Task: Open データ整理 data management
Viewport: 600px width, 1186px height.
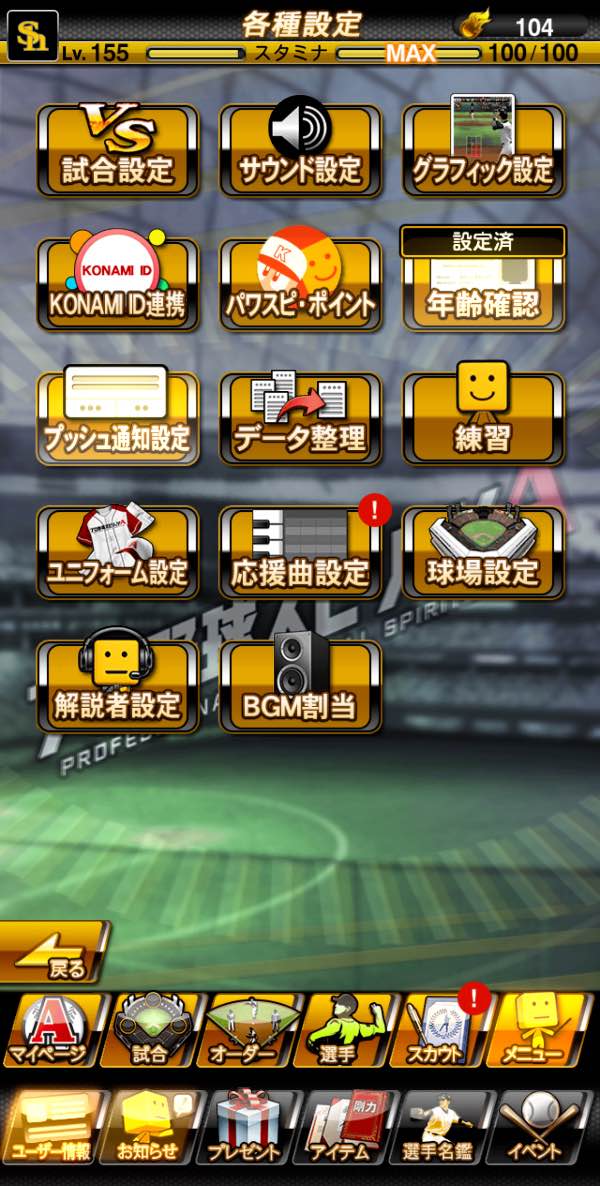Action: pyautogui.click(x=300, y=418)
